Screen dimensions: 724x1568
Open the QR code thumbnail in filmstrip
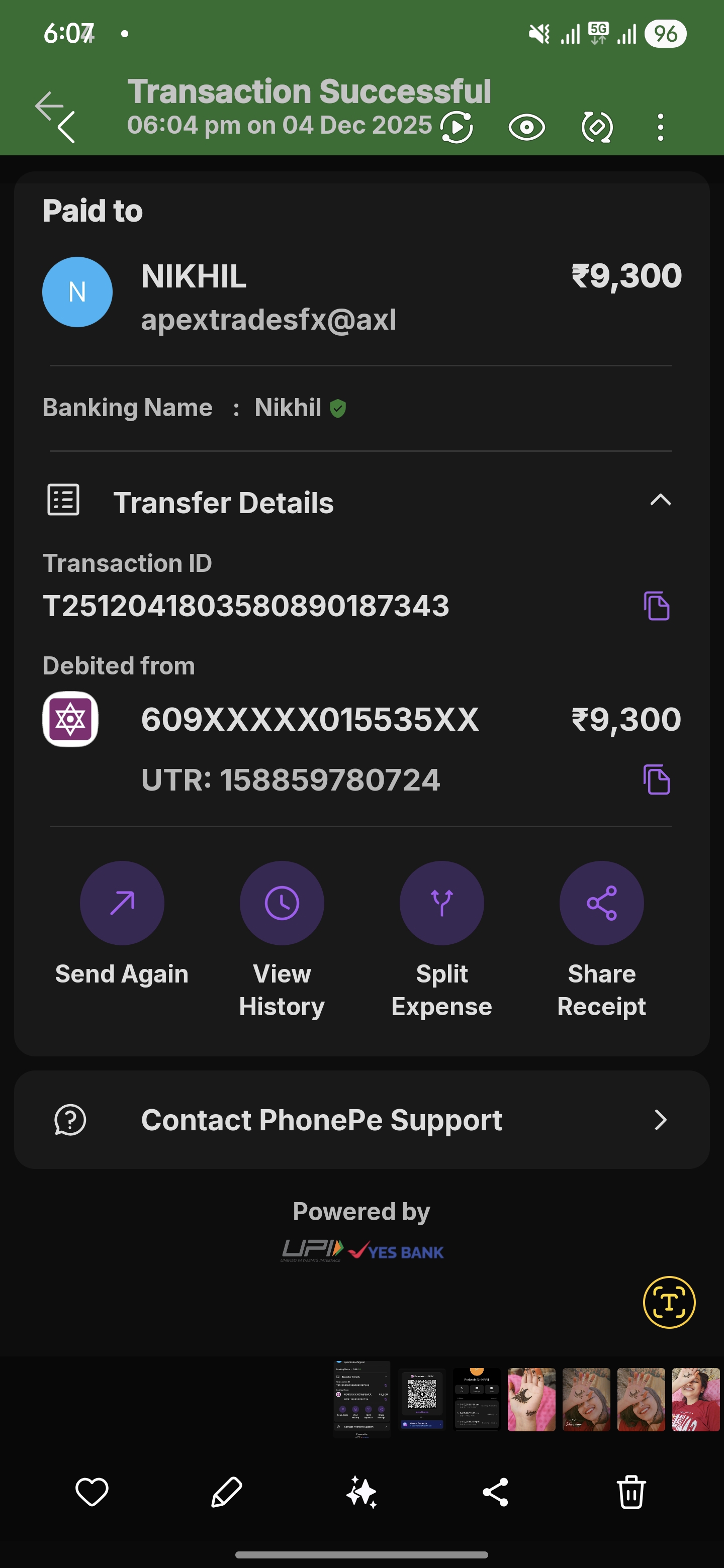(x=421, y=1399)
